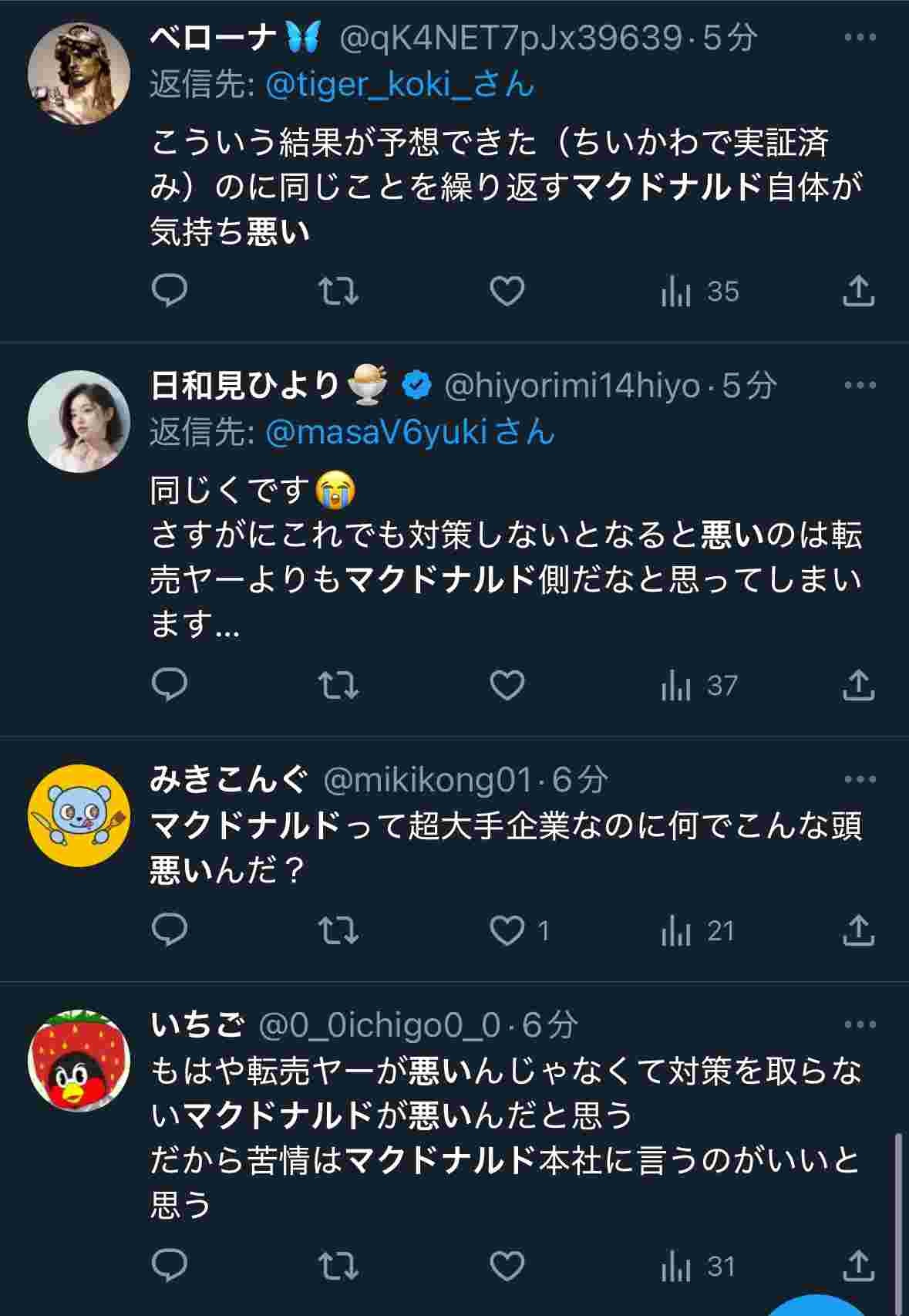Retweet いちご's tweet
This screenshot has height=1316, width=909.
tap(338, 1266)
